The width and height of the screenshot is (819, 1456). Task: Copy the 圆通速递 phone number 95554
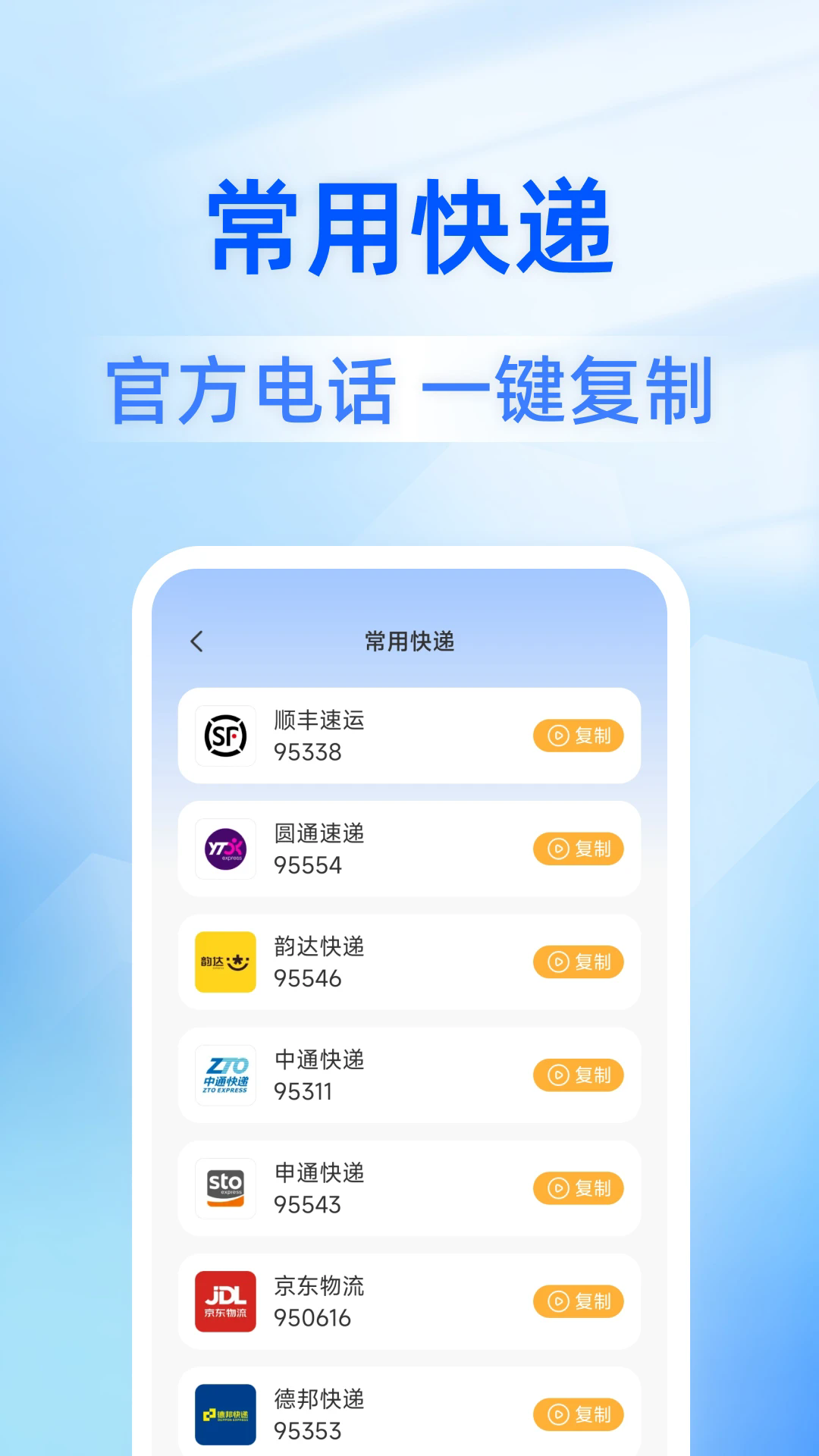(x=579, y=849)
